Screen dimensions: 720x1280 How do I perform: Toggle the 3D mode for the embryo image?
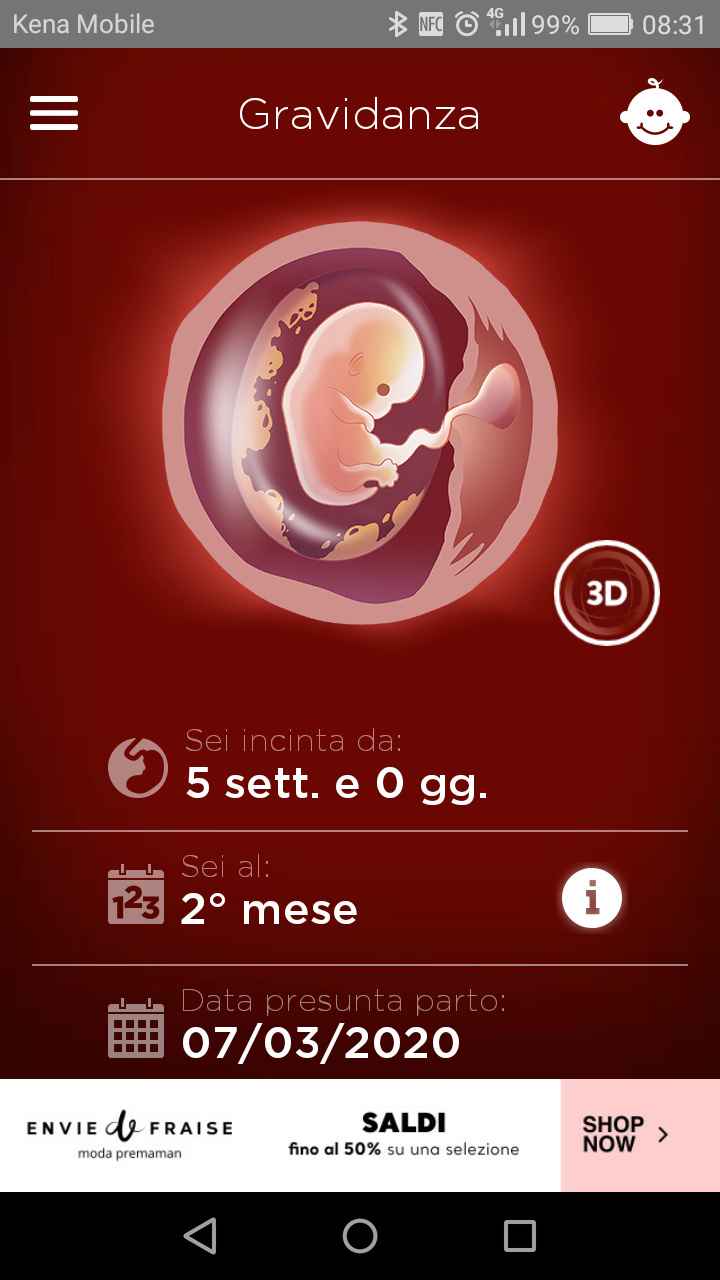(x=606, y=592)
